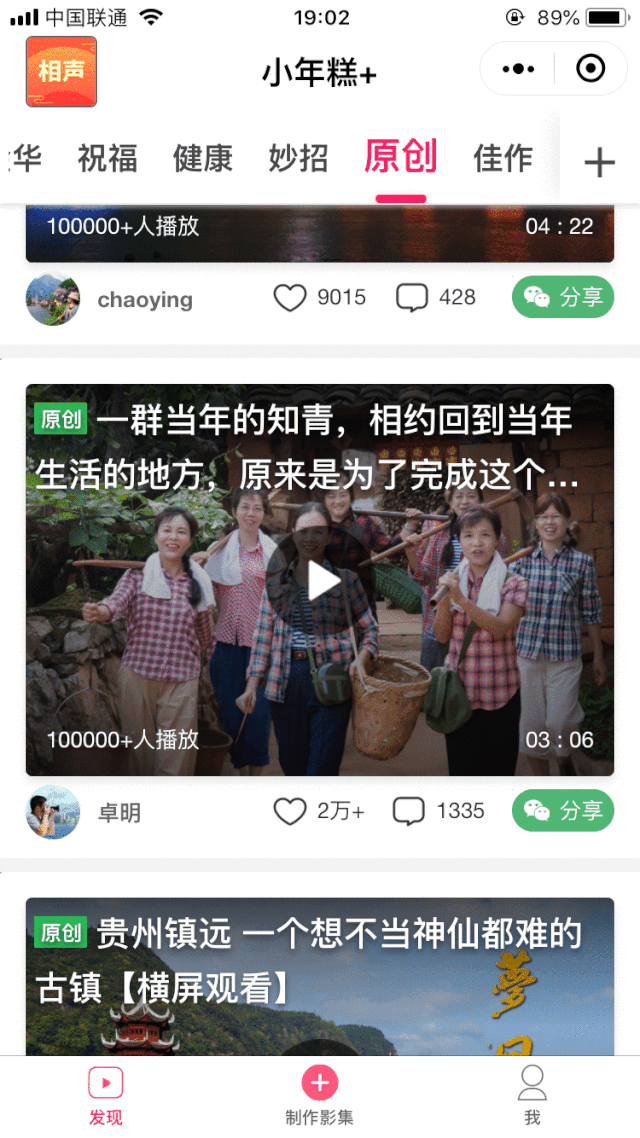Viewport: 640px width, 1138px height.
Task: Share 卓明's video via 分享
Action: (563, 811)
